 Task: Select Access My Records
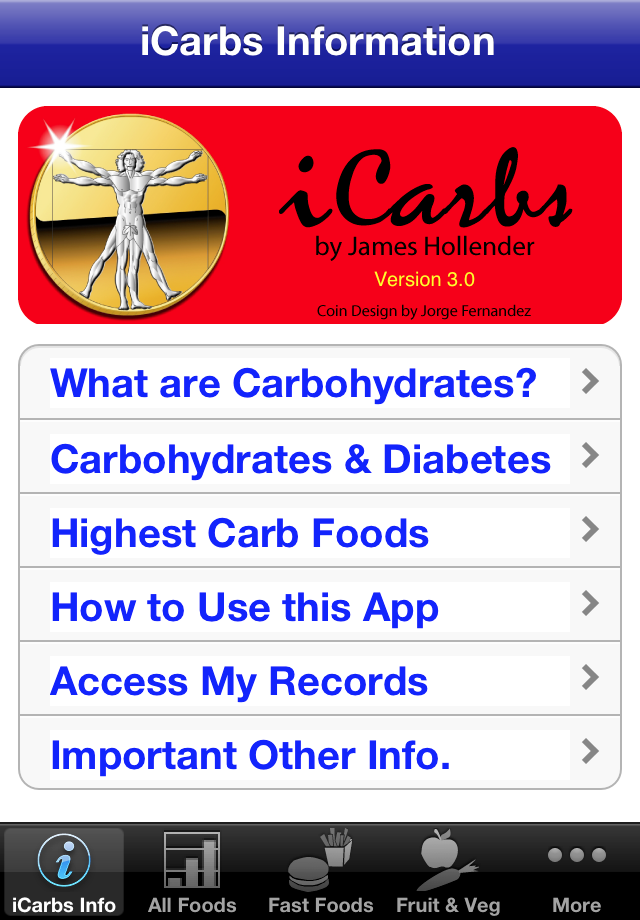320,680
